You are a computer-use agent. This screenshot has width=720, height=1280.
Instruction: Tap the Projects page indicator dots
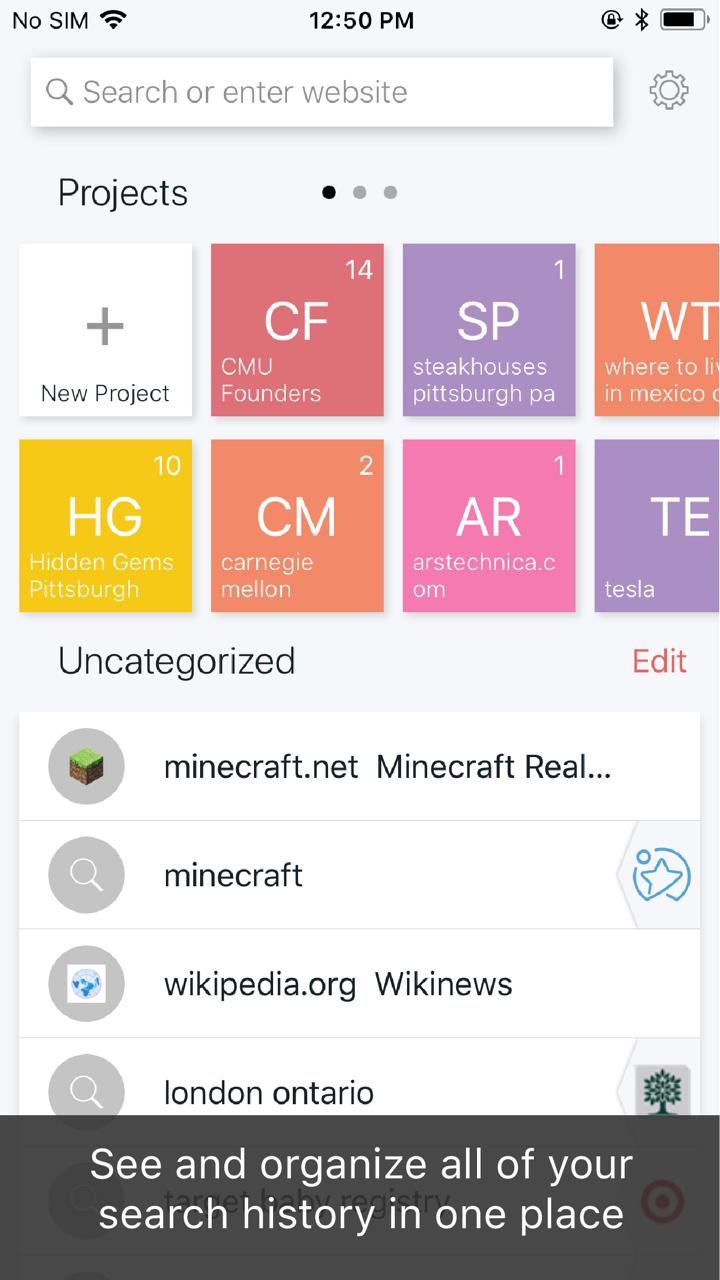pyautogui.click(x=360, y=192)
